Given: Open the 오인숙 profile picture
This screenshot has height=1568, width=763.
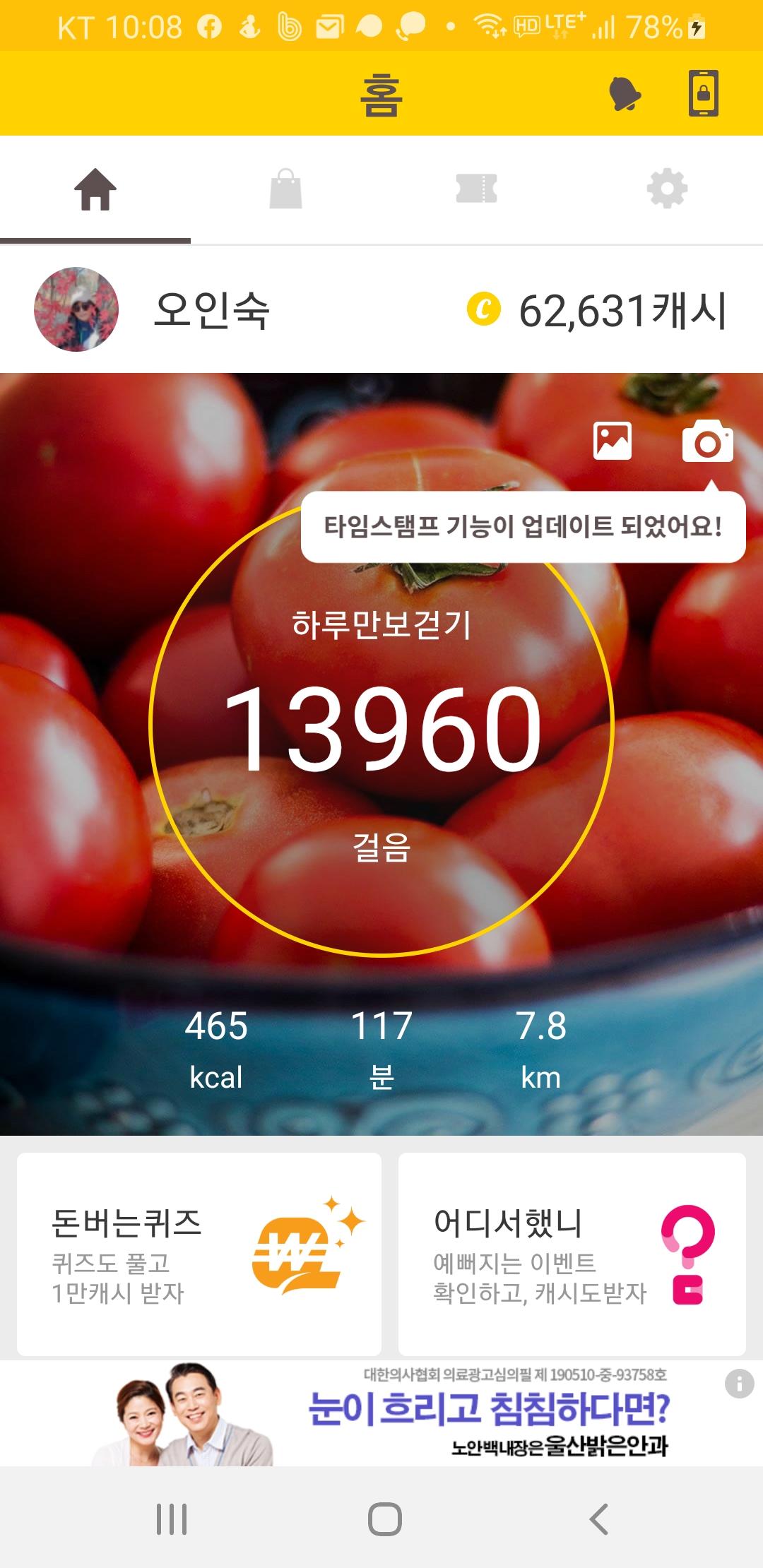Looking at the screenshot, I should 76,309.
